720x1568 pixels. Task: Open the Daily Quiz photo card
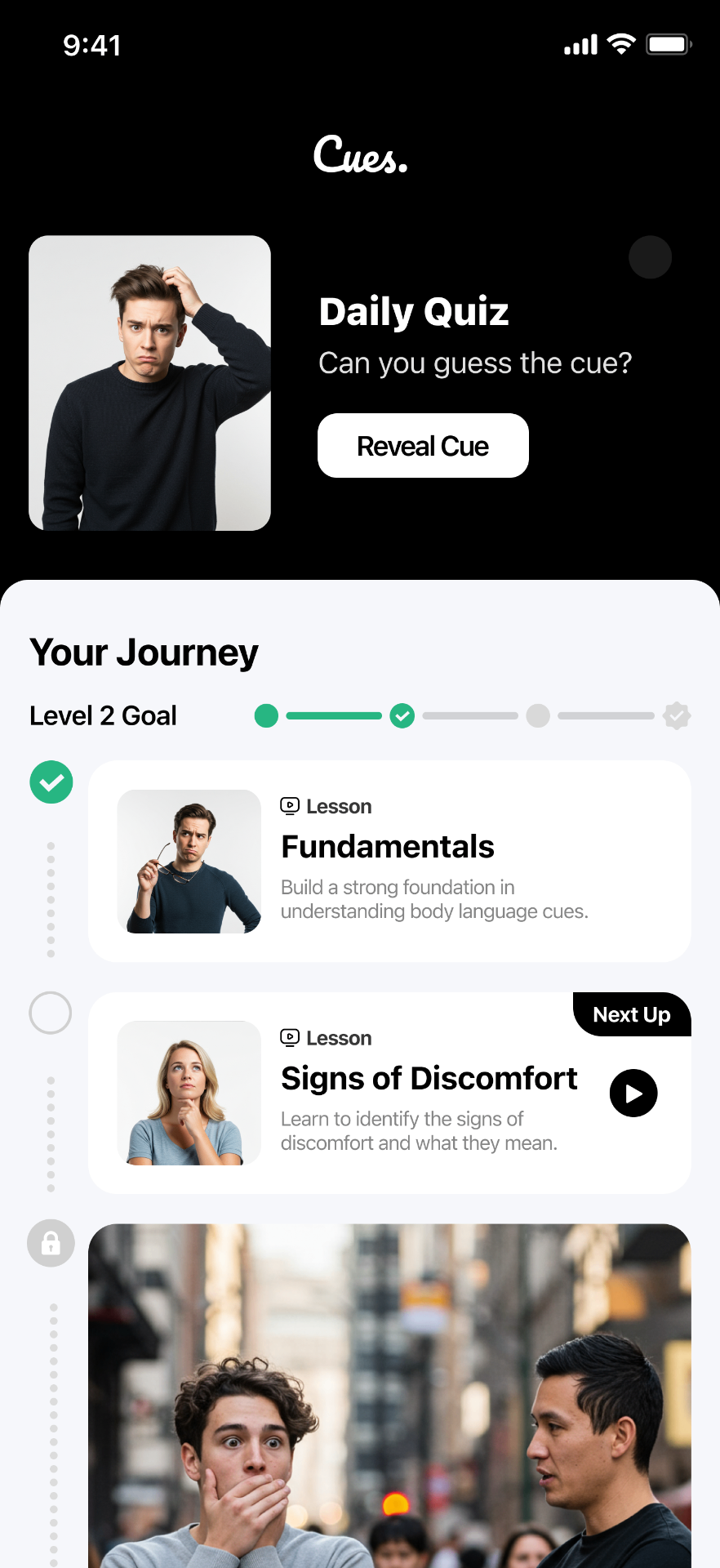150,383
